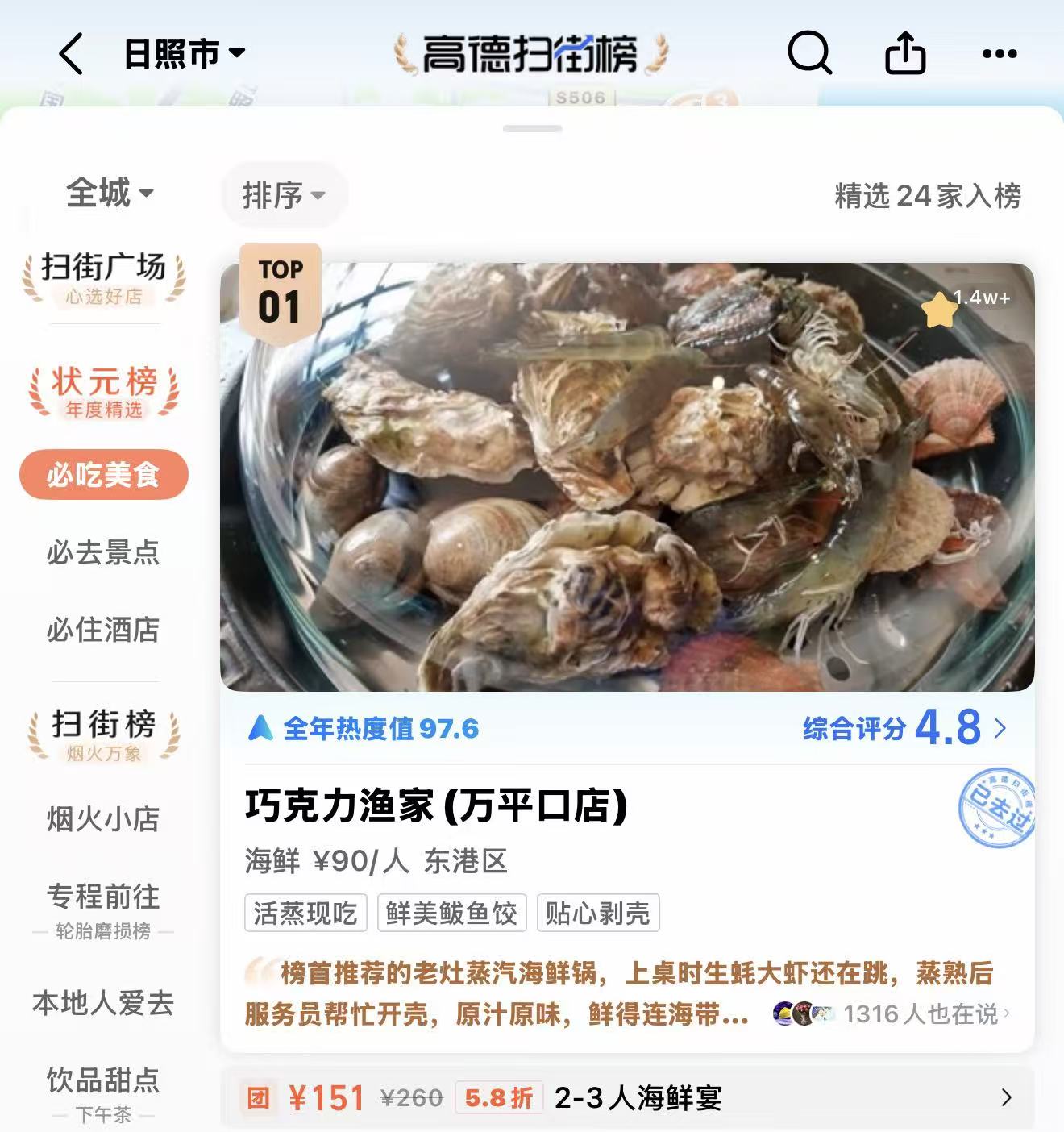1064x1132 pixels.
Task: Go back using the arrow icon
Action: [x=71, y=54]
